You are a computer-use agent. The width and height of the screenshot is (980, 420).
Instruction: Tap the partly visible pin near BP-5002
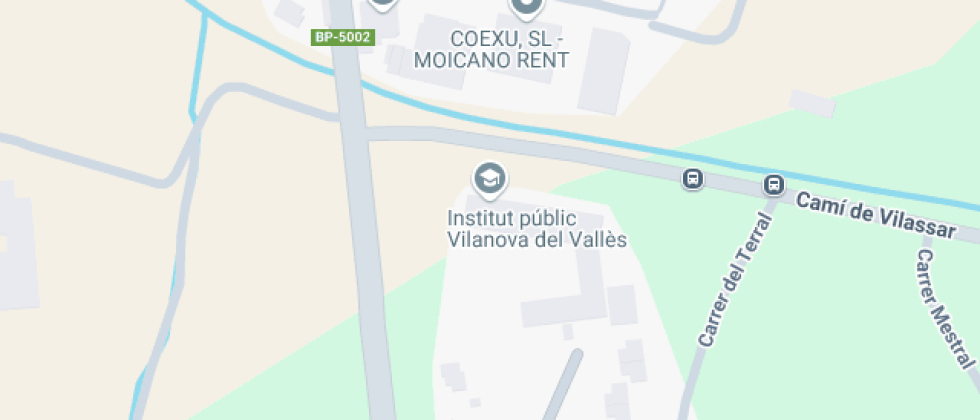pos(382,5)
